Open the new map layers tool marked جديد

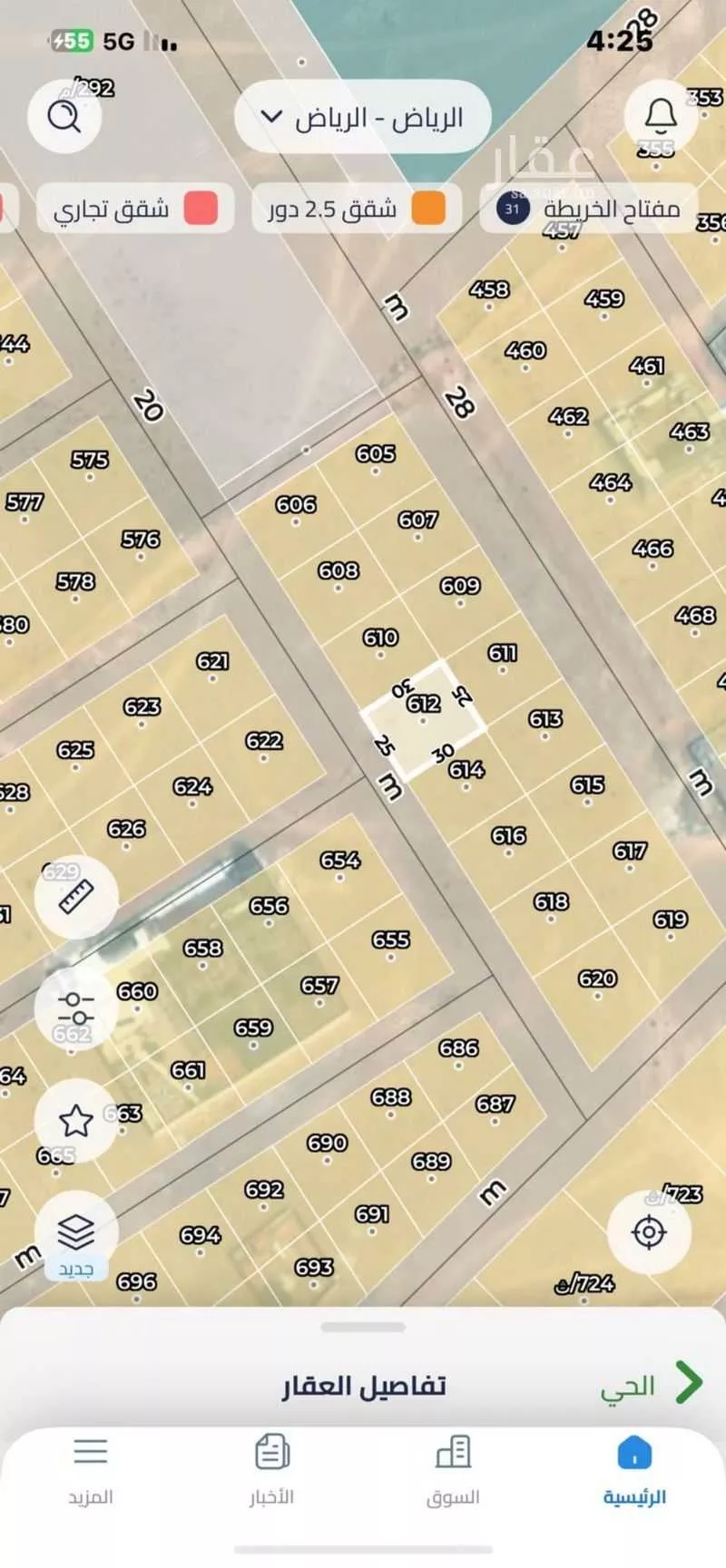point(74,1233)
